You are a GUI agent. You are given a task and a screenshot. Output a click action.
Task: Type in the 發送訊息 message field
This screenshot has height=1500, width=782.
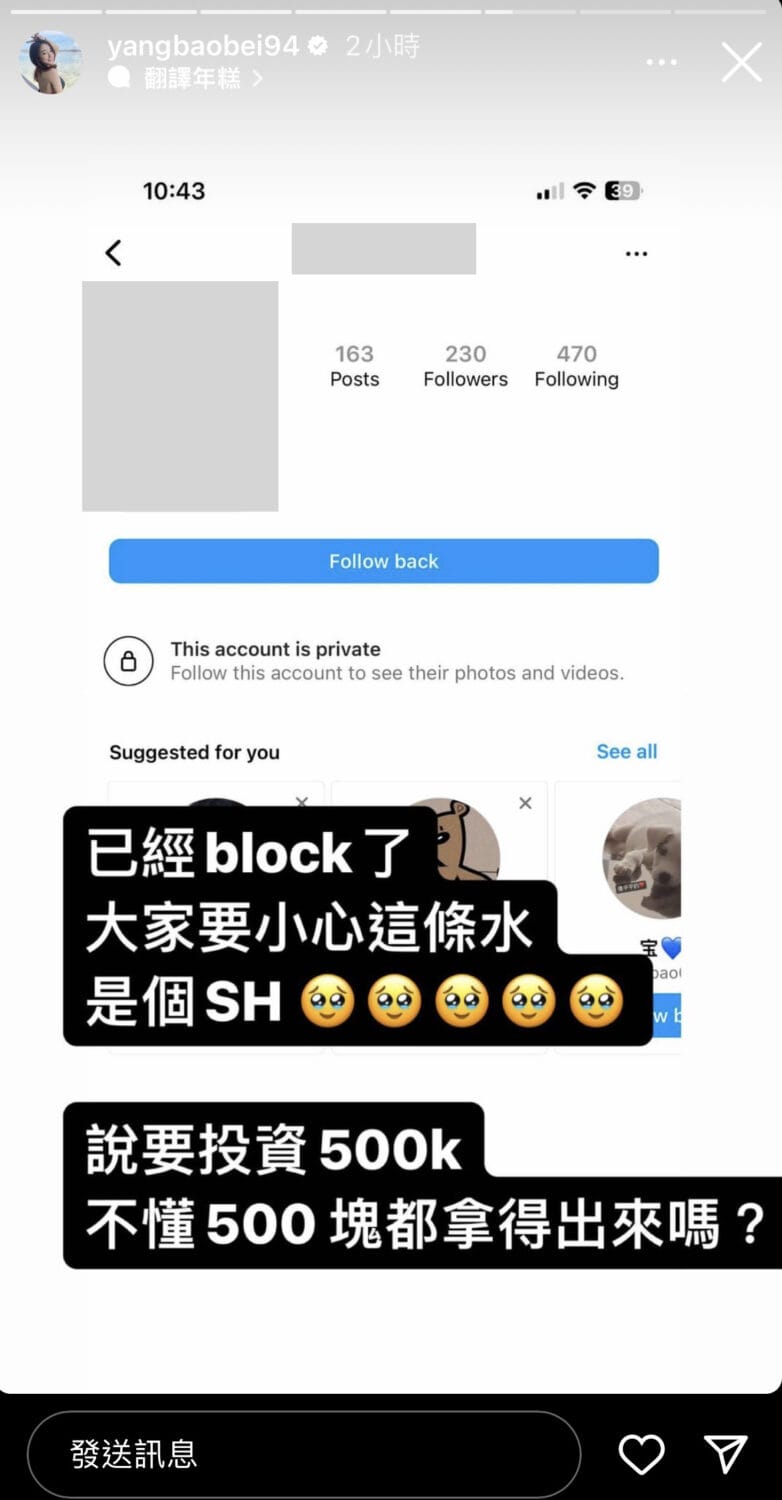pyautogui.click(x=303, y=1454)
